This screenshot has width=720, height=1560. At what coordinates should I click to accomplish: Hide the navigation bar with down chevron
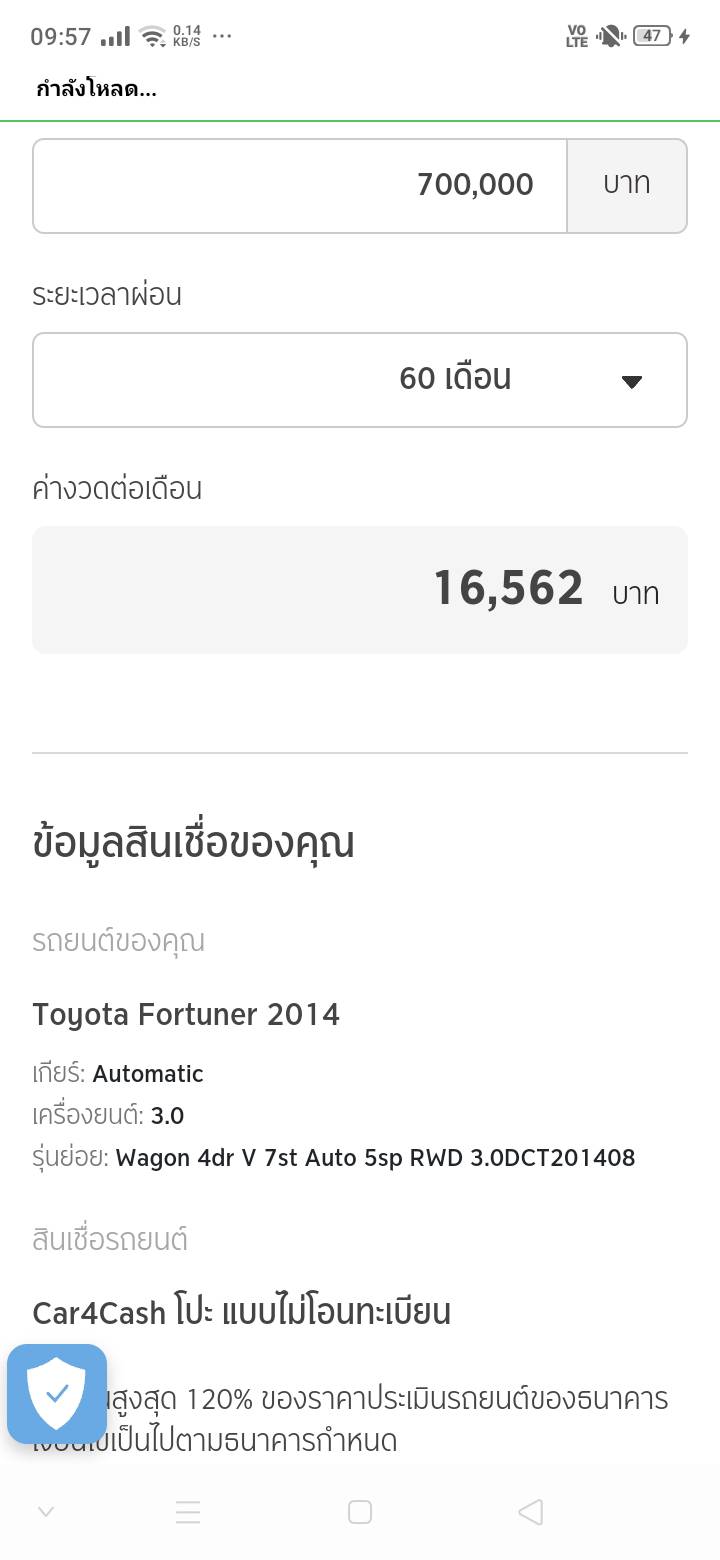[x=45, y=1512]
